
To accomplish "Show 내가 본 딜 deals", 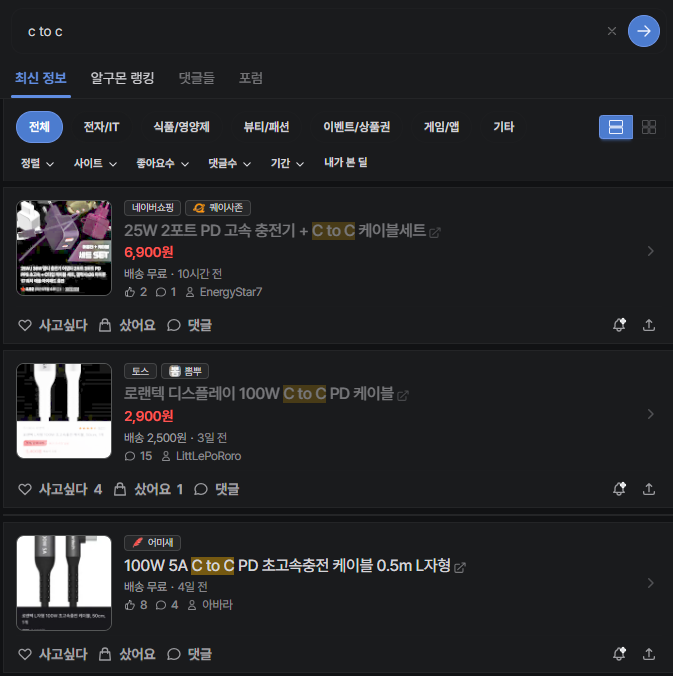I will tap(346, 162).
